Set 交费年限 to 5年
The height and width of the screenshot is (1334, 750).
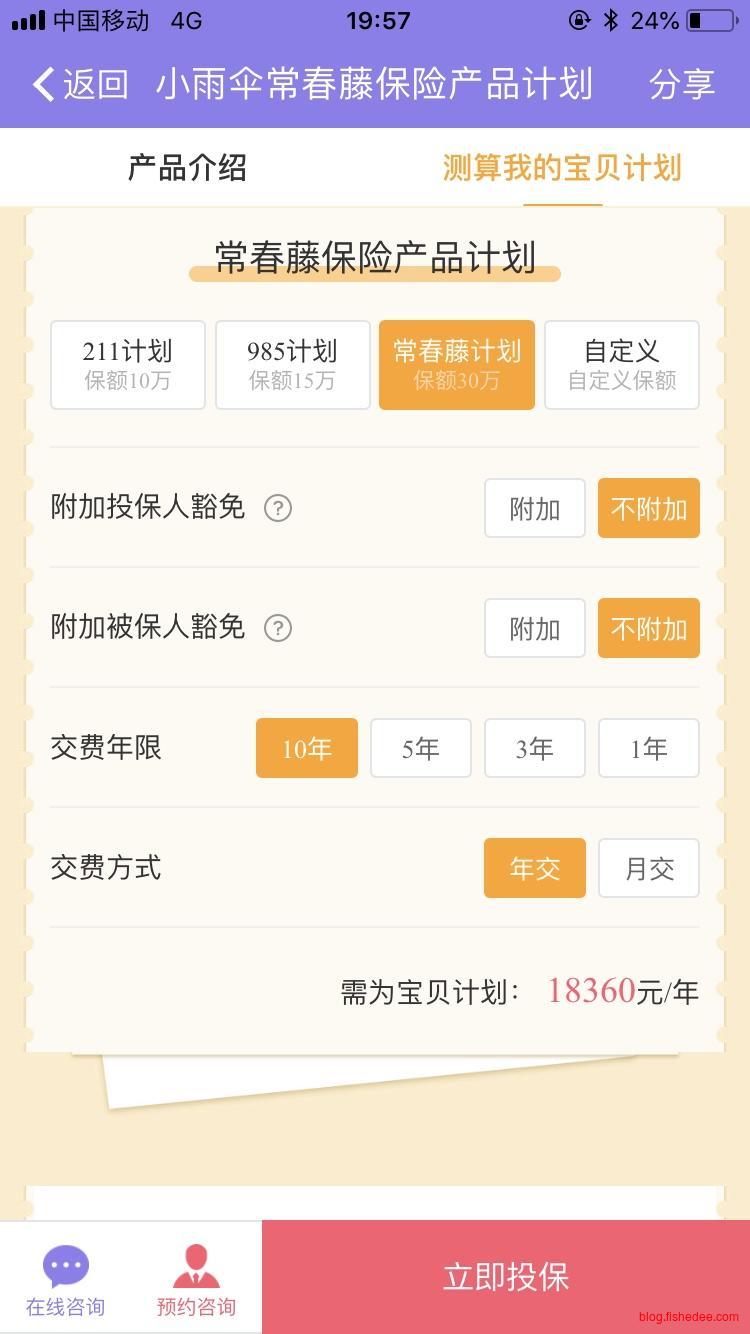click(421, 748)
